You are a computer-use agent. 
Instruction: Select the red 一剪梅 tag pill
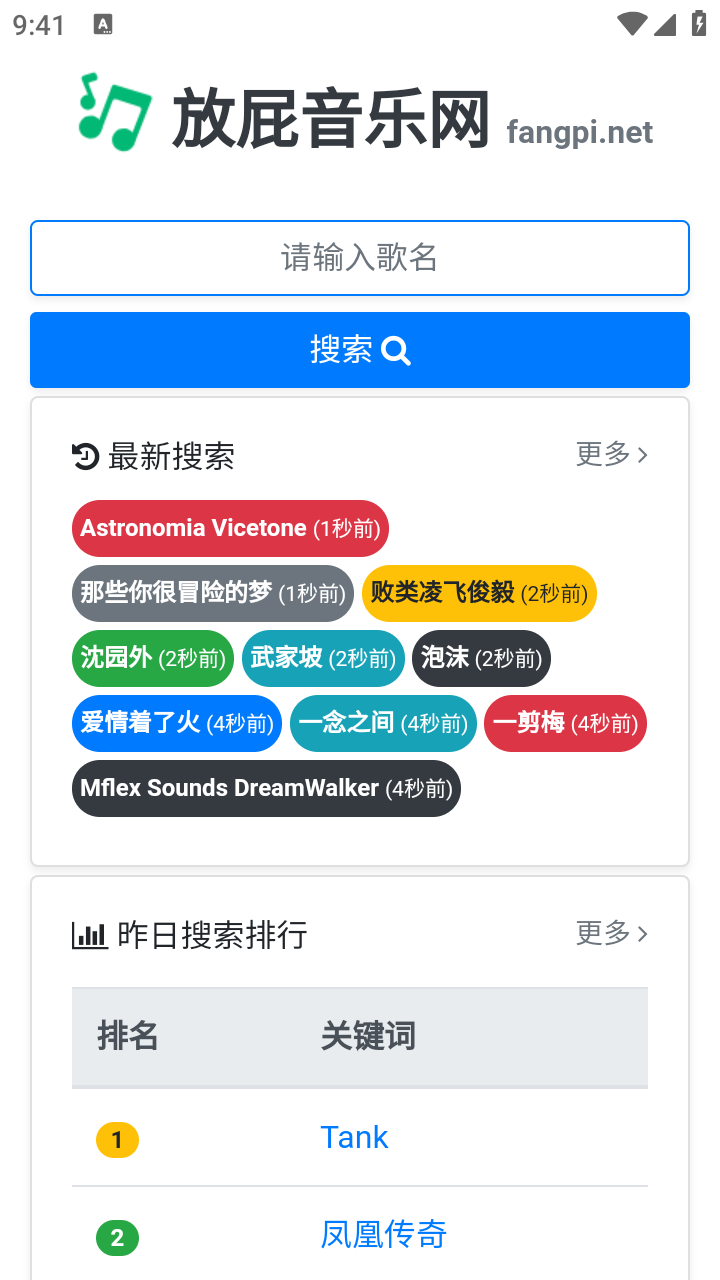tap(565, 723)
